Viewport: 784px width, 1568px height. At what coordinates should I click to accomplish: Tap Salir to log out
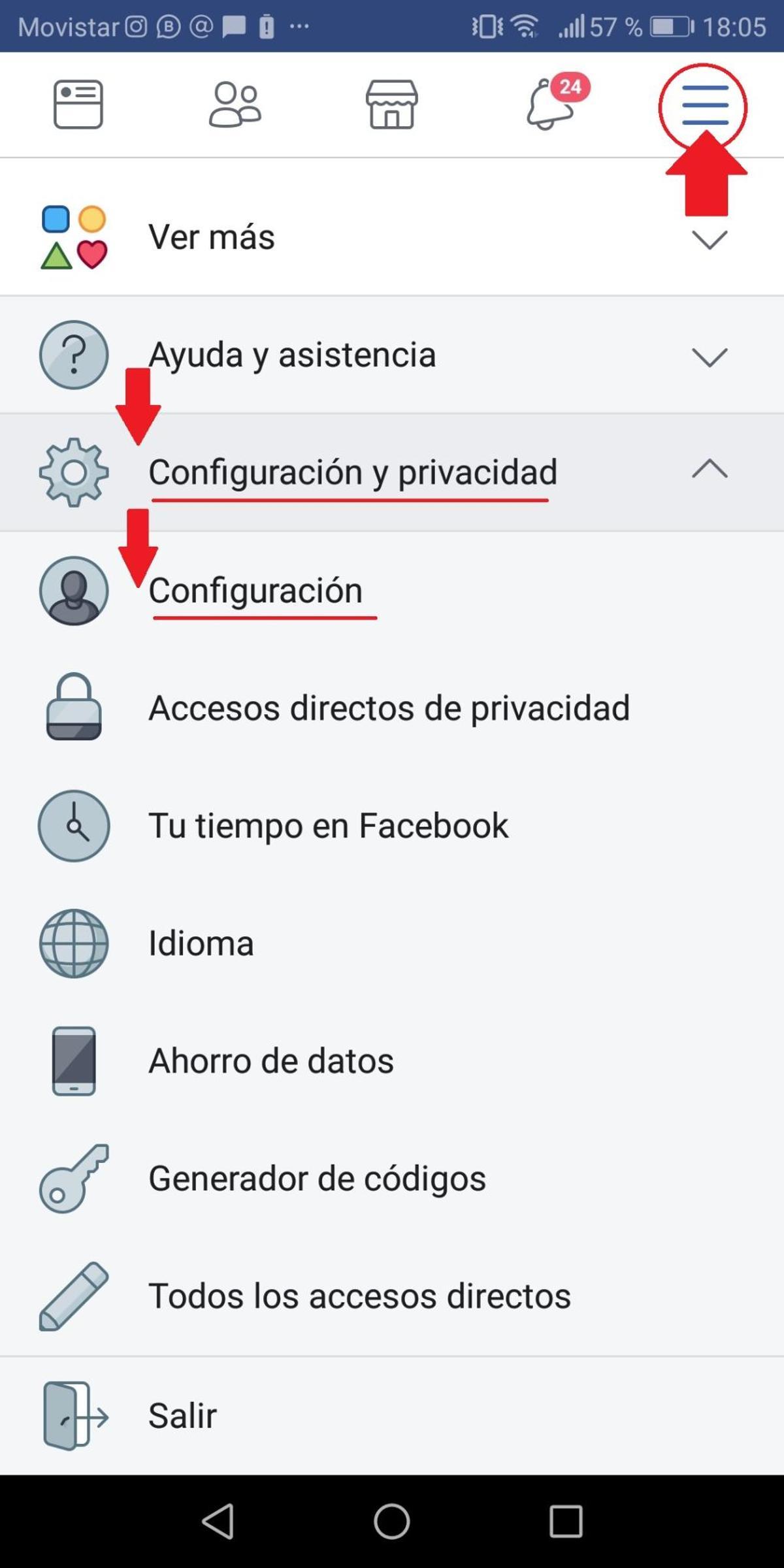coord(183,1414)
